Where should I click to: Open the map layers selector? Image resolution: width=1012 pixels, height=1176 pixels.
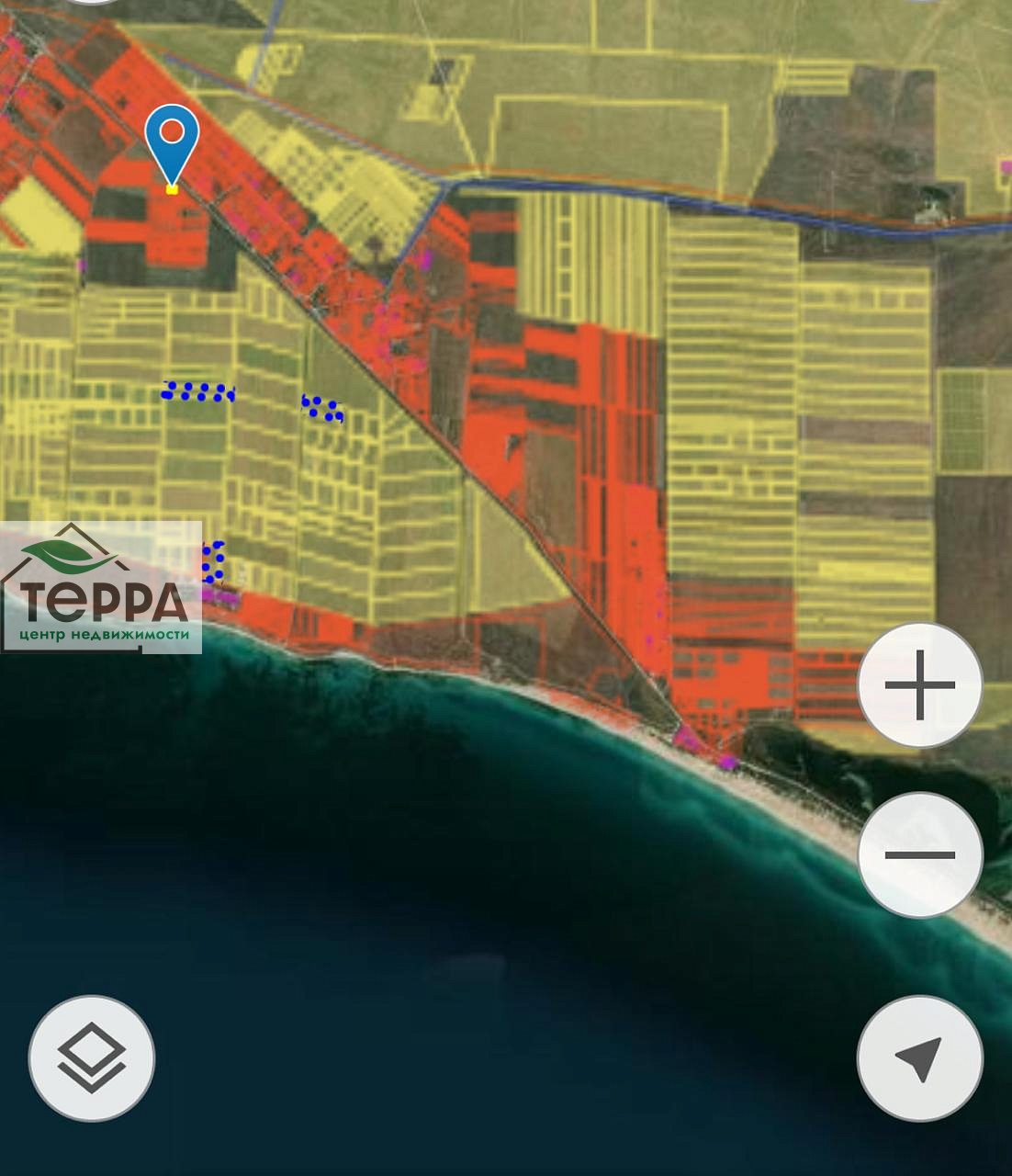[x=92, y=1058]
